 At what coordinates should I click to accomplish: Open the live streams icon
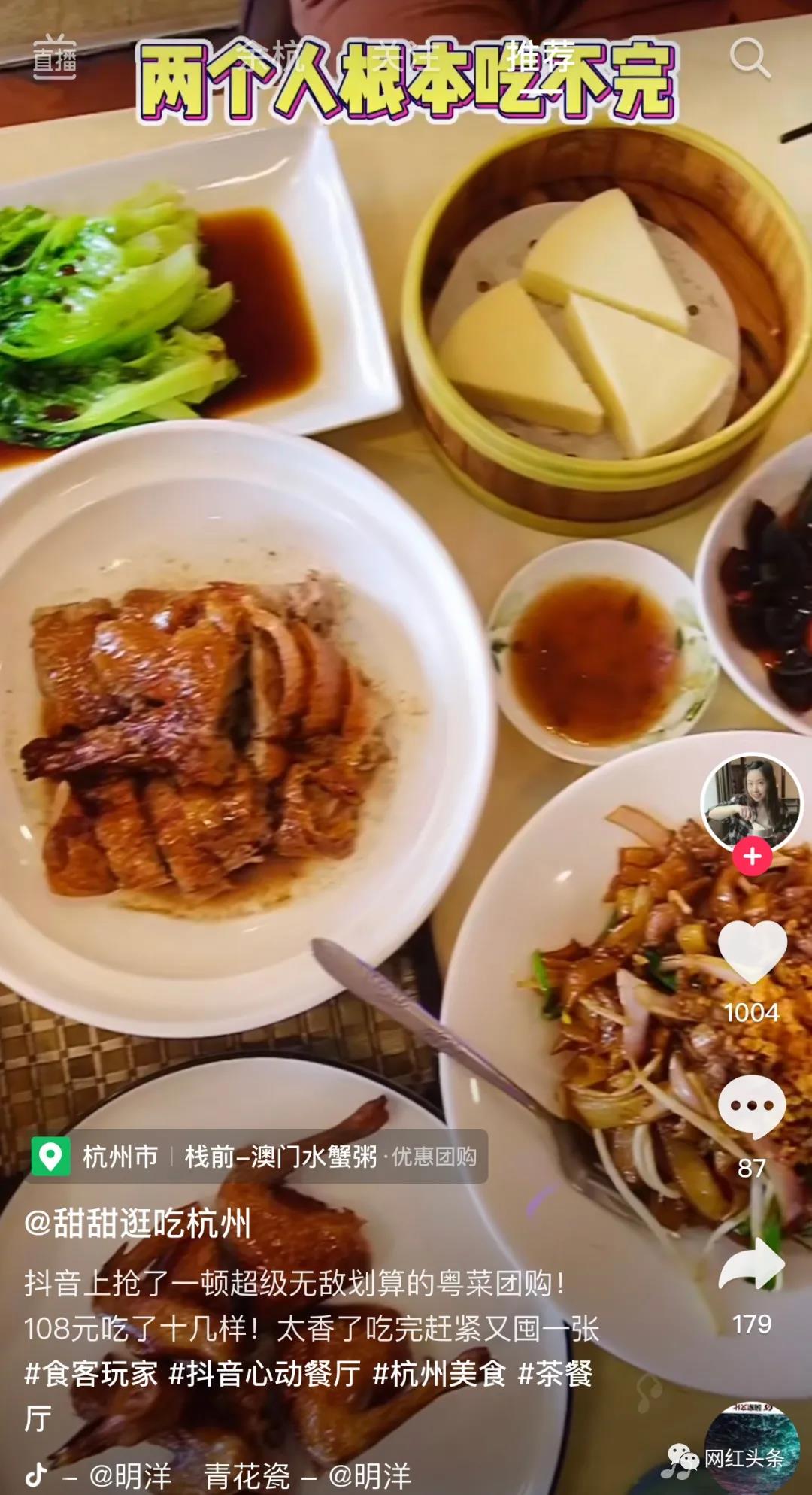click(55, 57)
